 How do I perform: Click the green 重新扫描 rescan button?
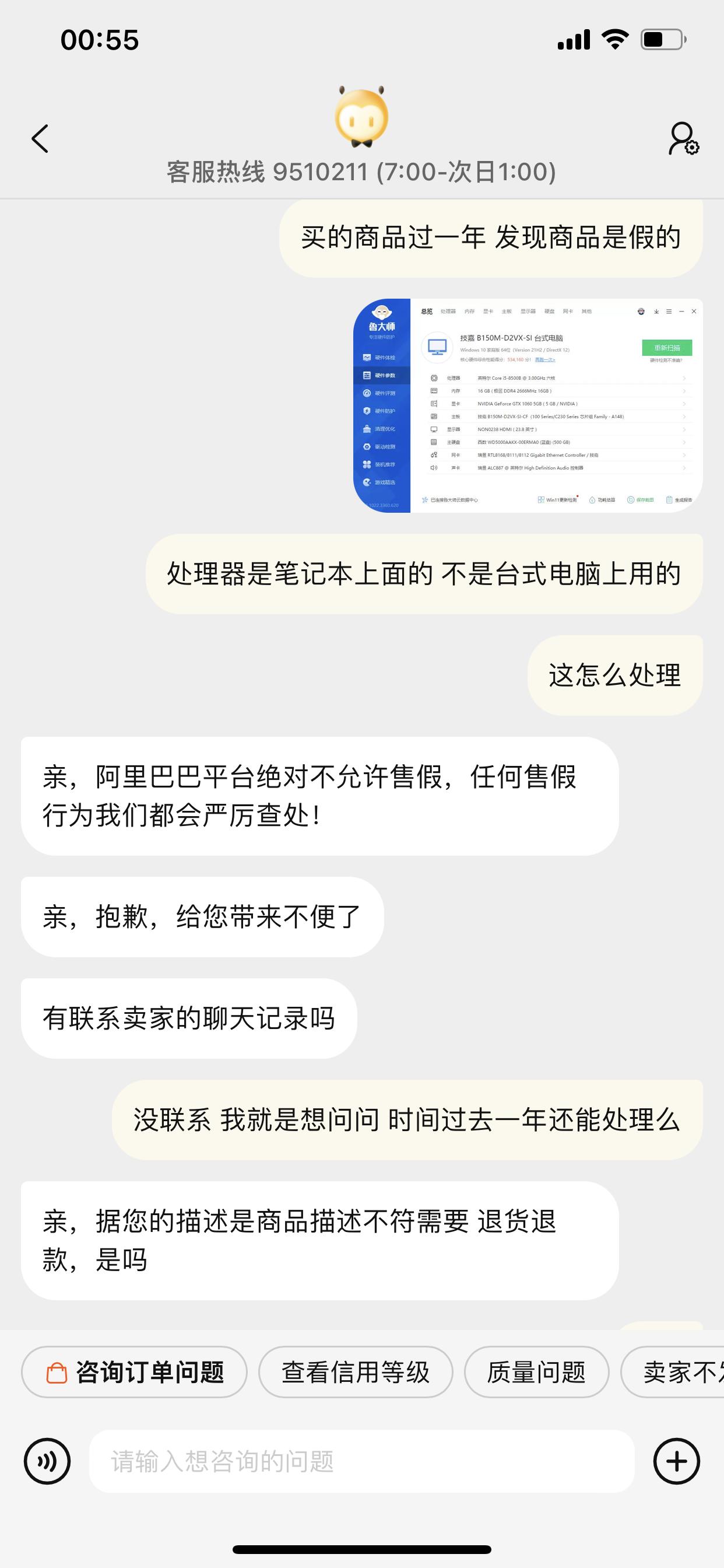(x=667, y=348)
